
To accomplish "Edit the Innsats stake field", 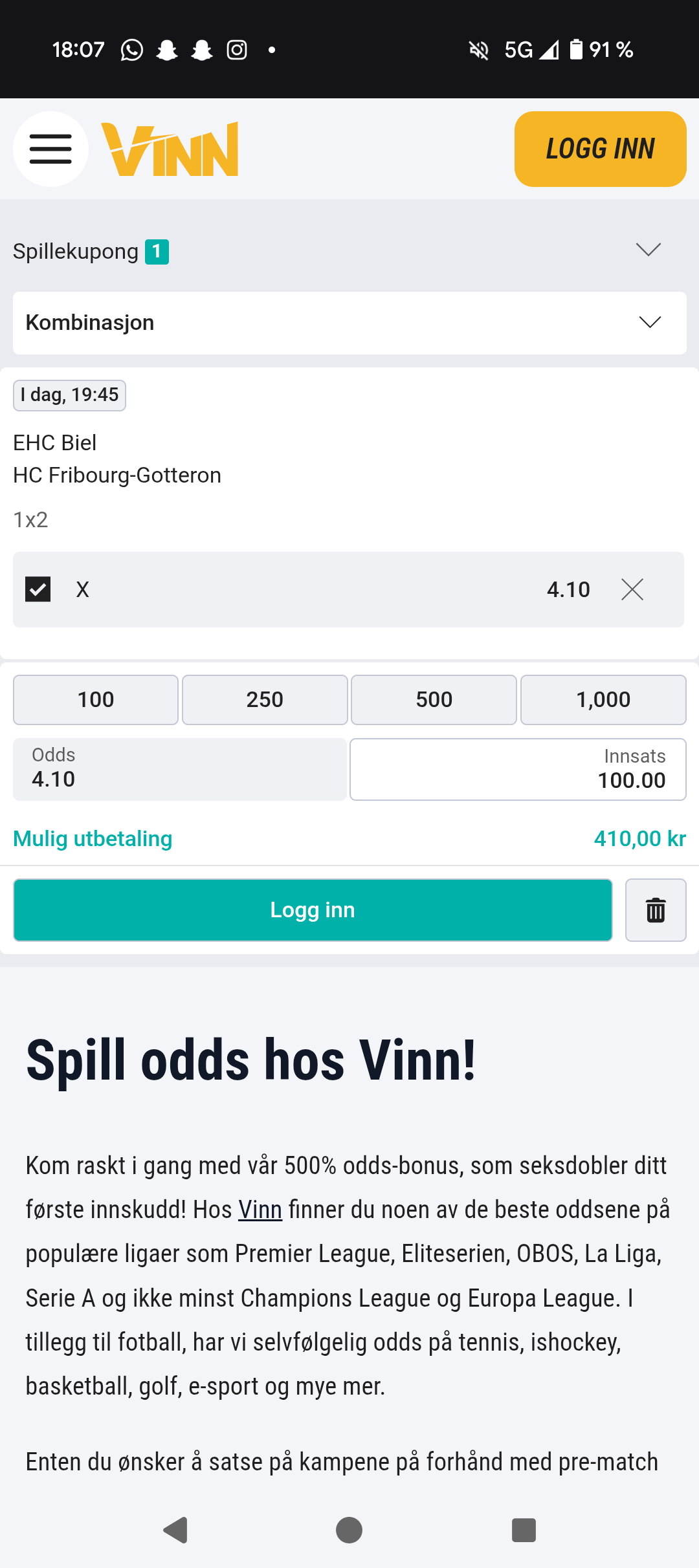I will pyautogui.click(x=518, y=770).
